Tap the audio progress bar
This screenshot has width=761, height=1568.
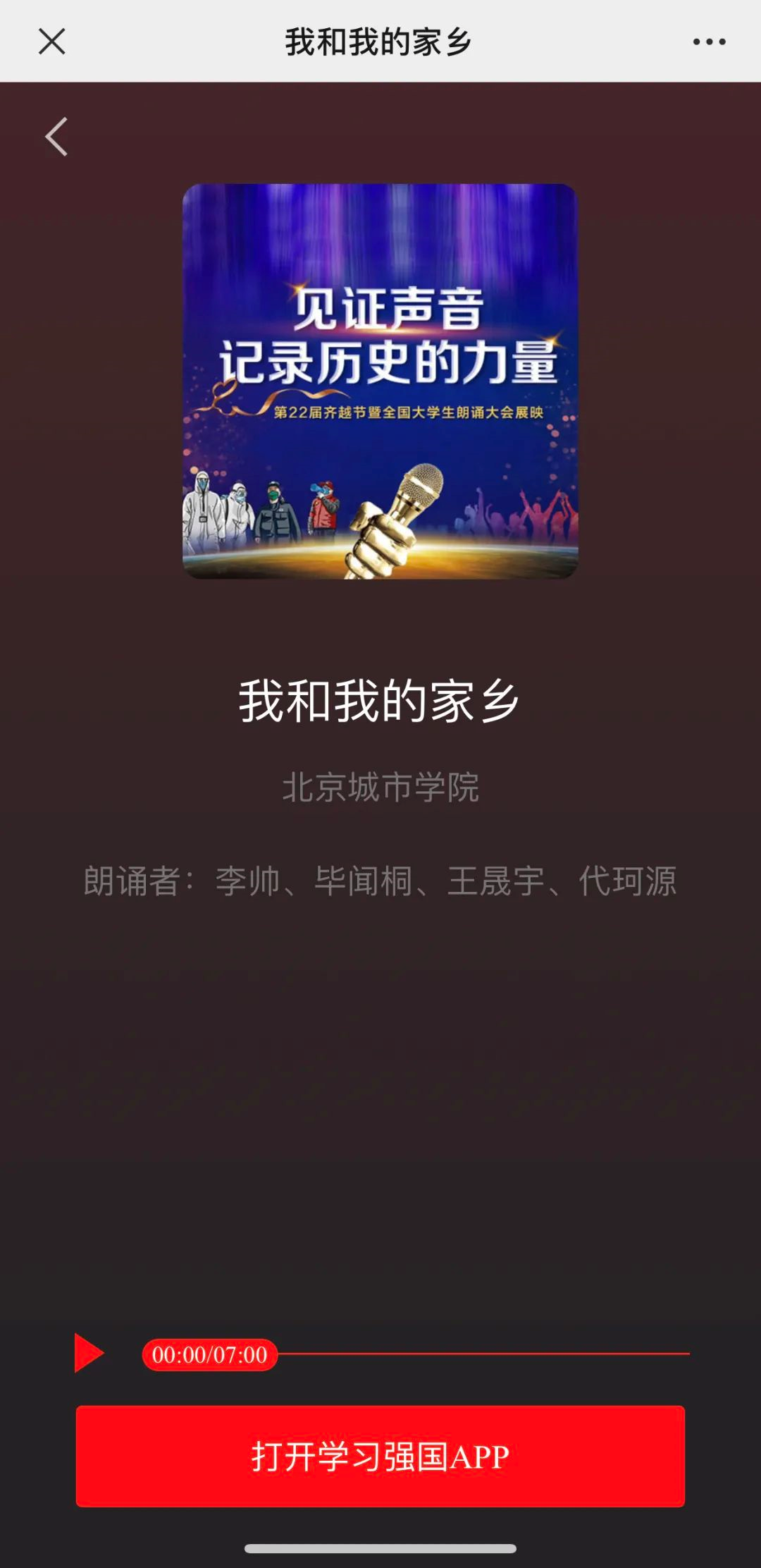pos(483,1354)
